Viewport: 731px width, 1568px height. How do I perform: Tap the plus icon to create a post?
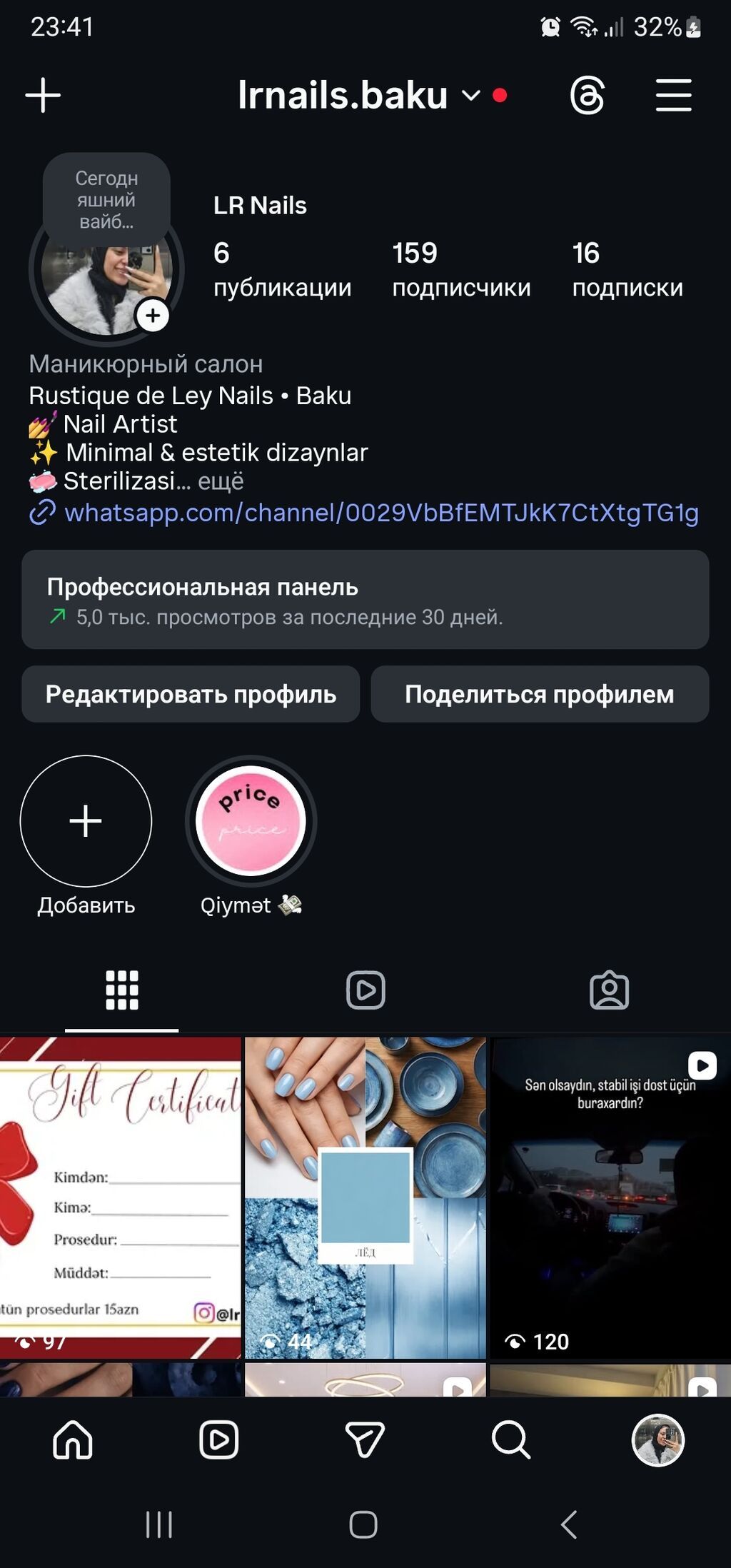[x=43, y=95]
